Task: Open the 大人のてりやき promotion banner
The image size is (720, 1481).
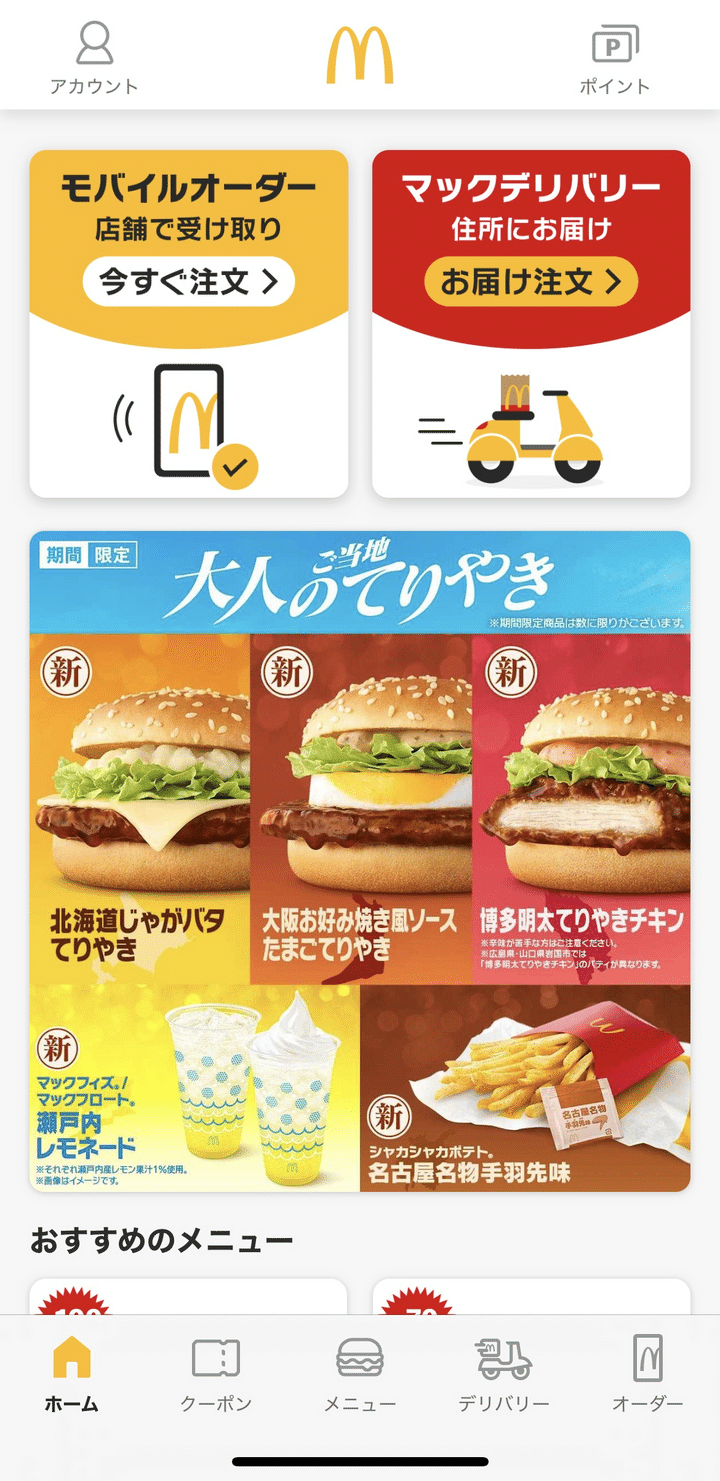Action: coord(360,860)
